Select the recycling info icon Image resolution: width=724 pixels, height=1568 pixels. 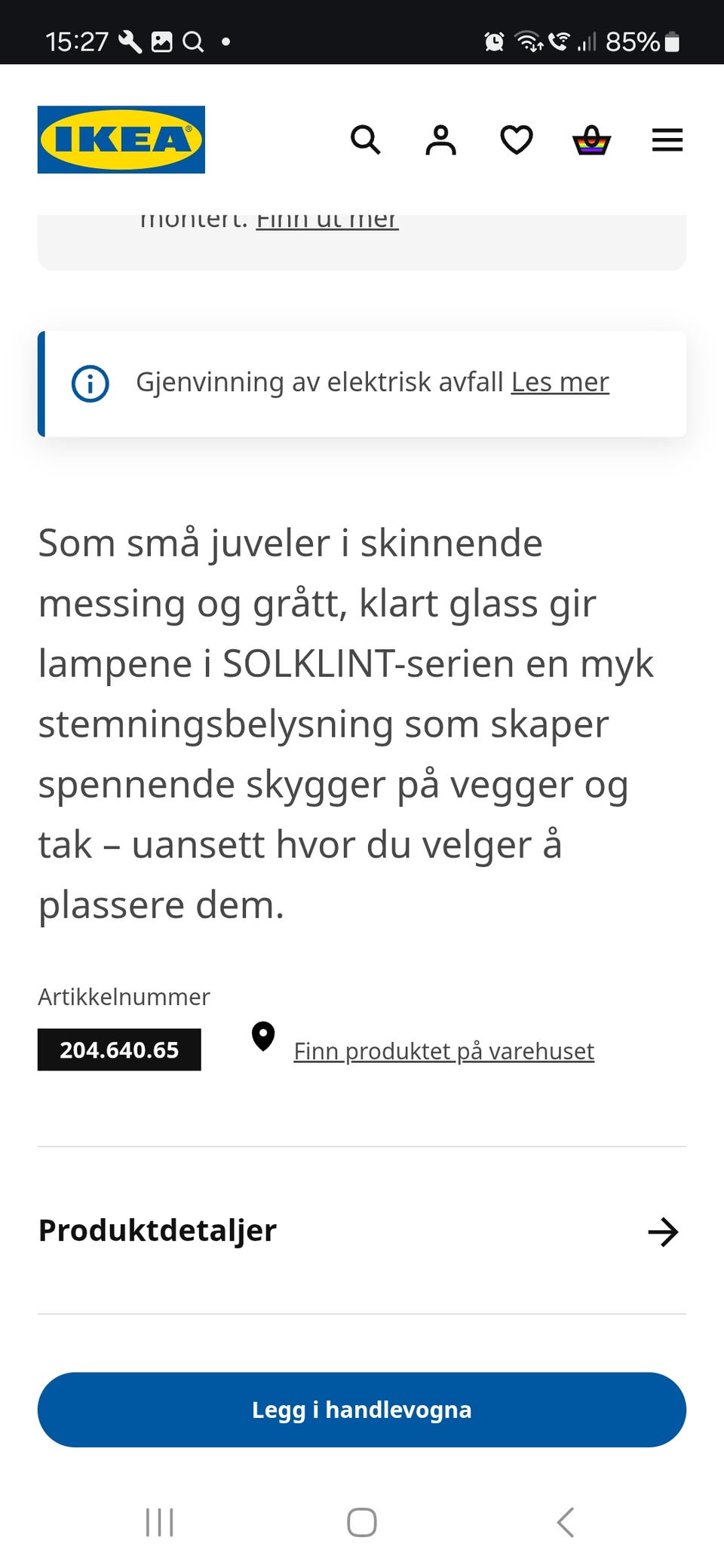90,383
